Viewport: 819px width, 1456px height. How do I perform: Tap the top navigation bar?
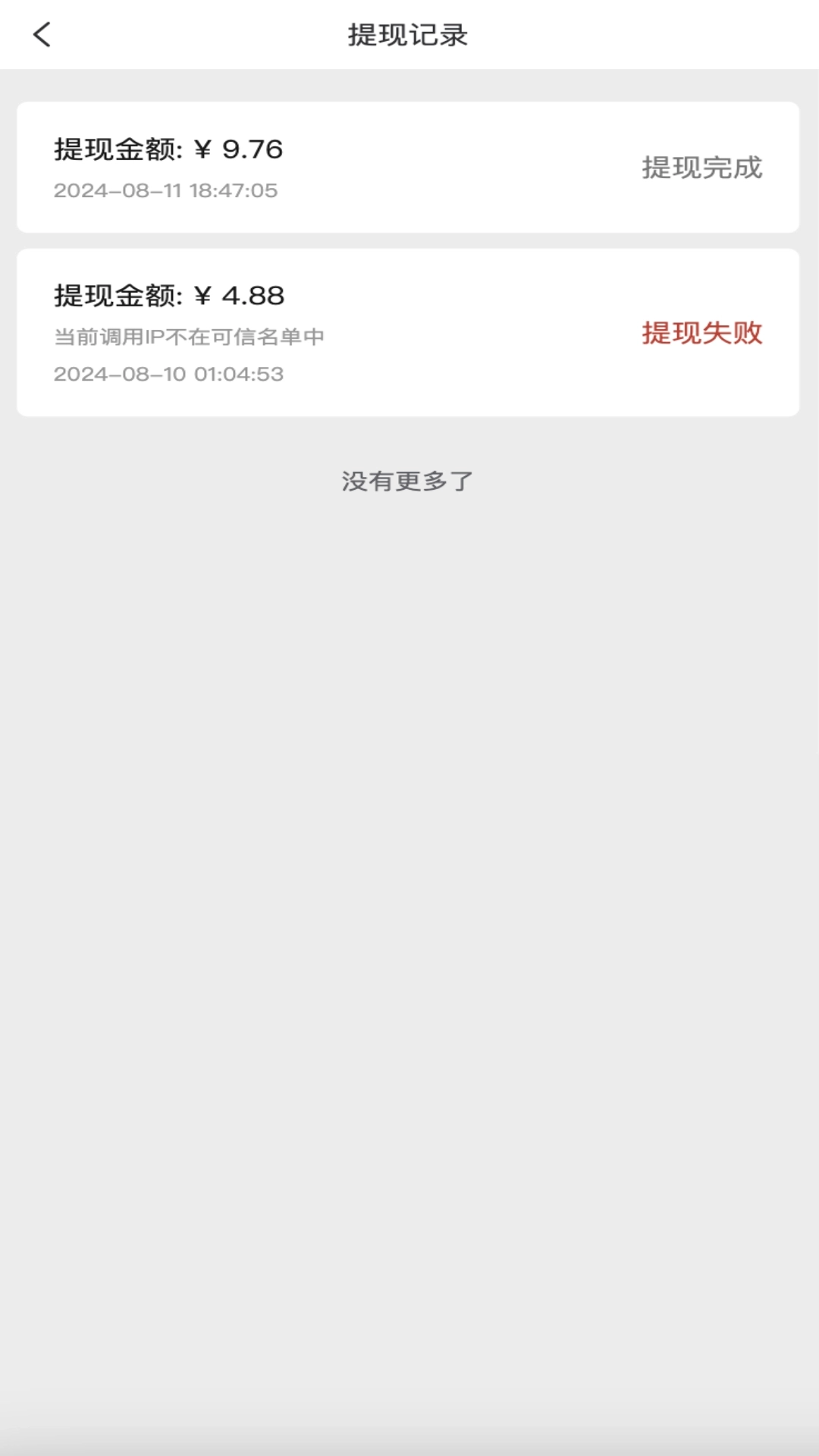(x=409, y=34)
